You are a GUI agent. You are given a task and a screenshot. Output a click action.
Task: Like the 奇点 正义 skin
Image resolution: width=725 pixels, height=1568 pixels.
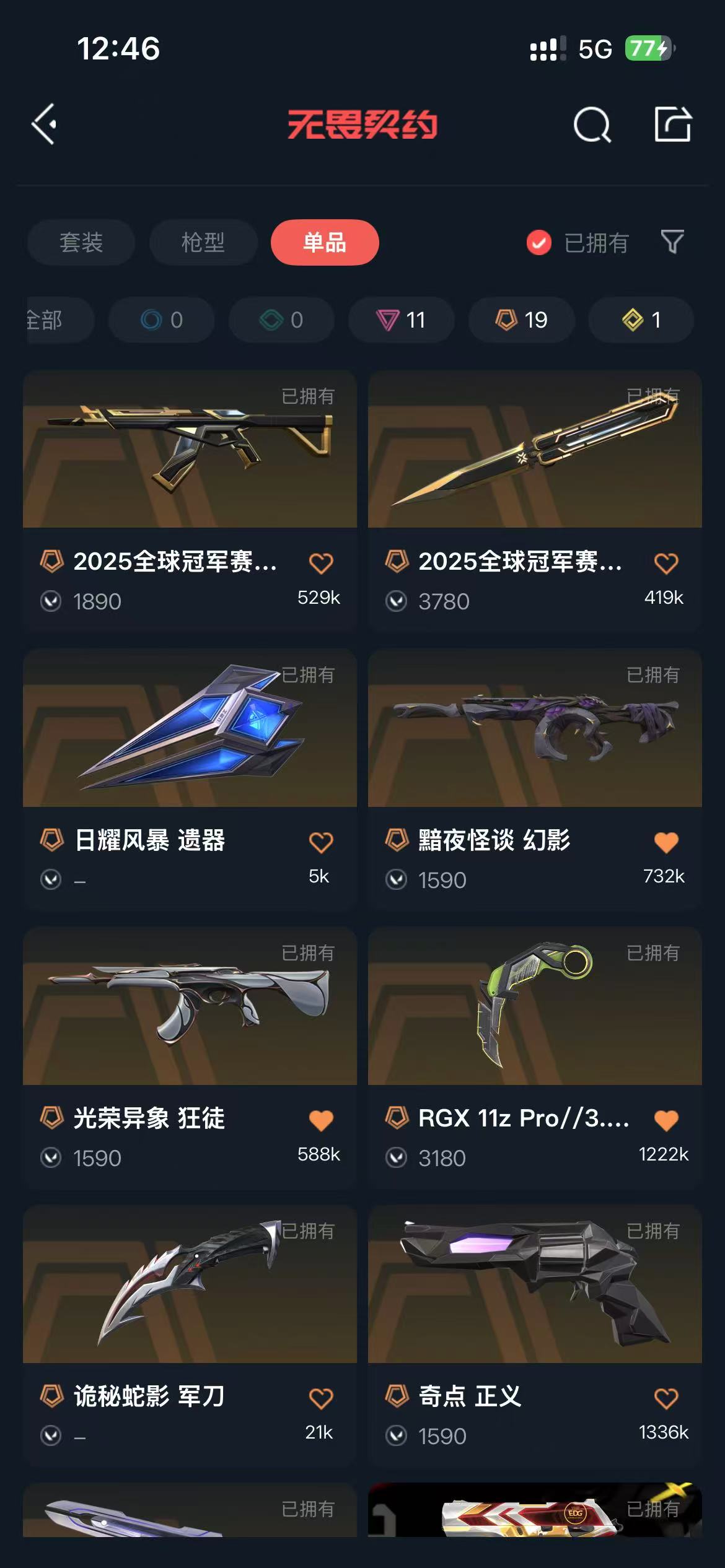pos(666,1398)
